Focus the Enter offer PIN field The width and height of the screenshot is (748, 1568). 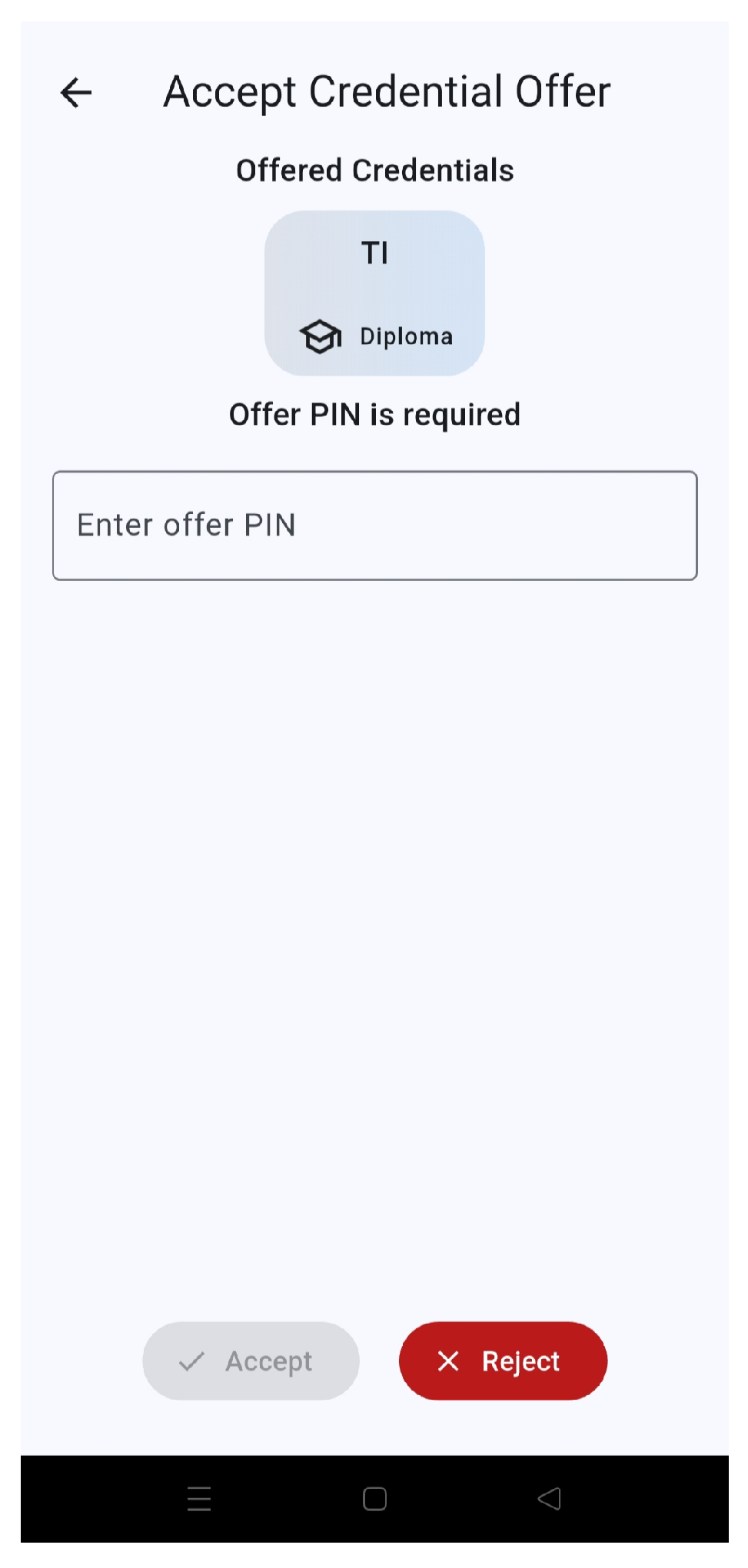pos(374,525)
